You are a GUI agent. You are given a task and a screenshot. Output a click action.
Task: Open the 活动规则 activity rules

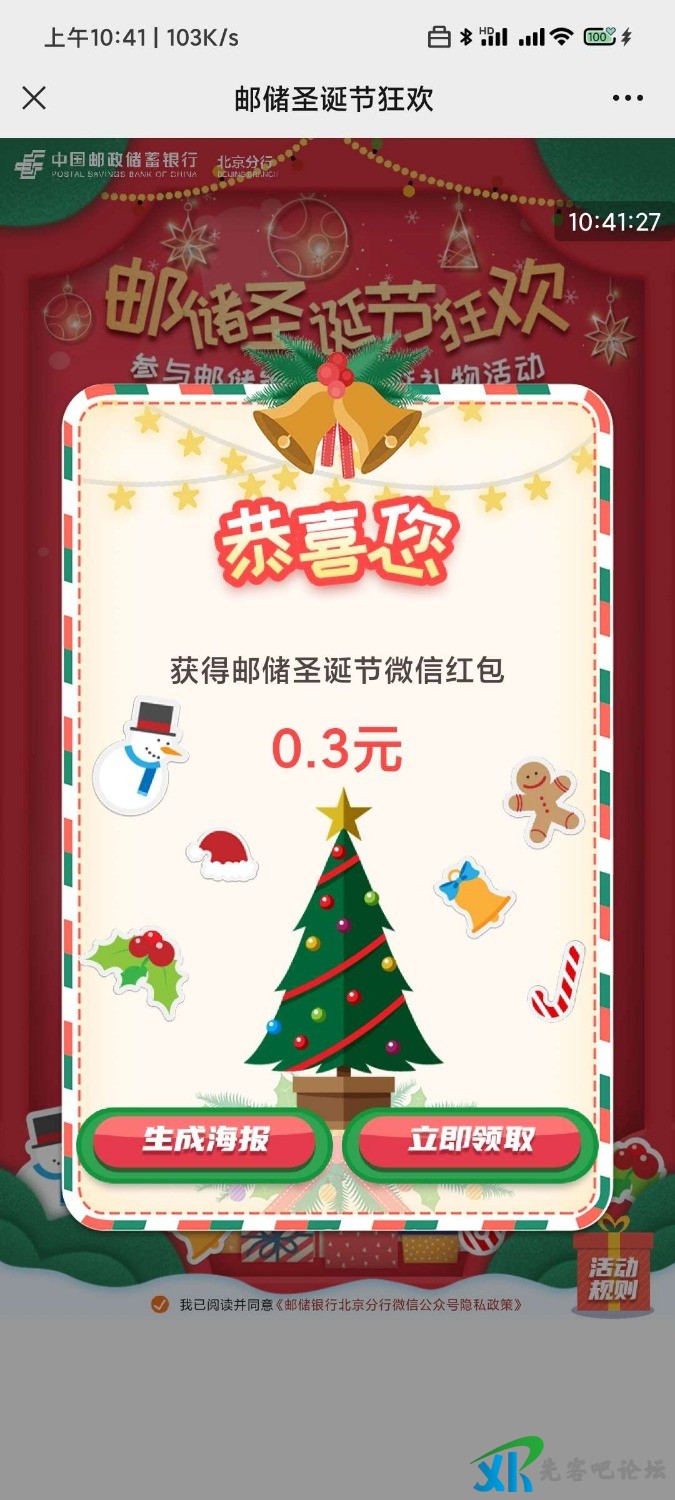(612, 1276)
